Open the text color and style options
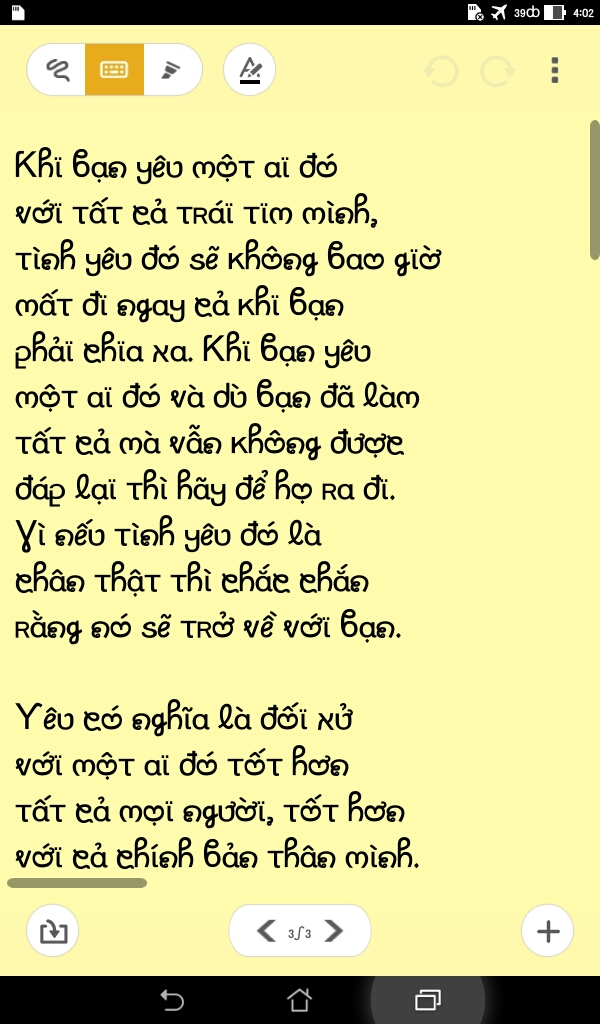Image resolution: width=600 pixels, height=1024 pixels. (250, 70)
